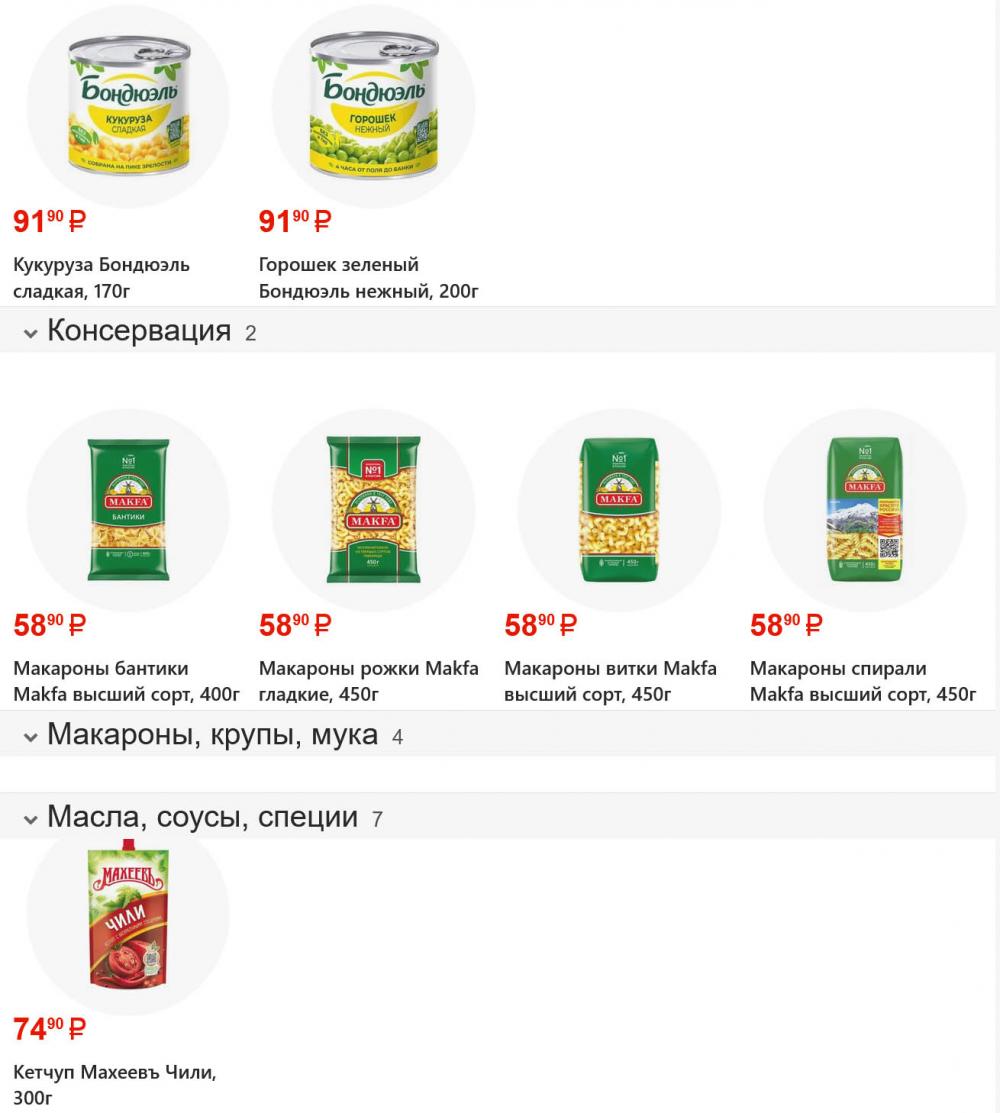This screenshot has height=1113, width=1000.
Task: Open Макароны бантики Makfa product
Action: pos(128,510)
